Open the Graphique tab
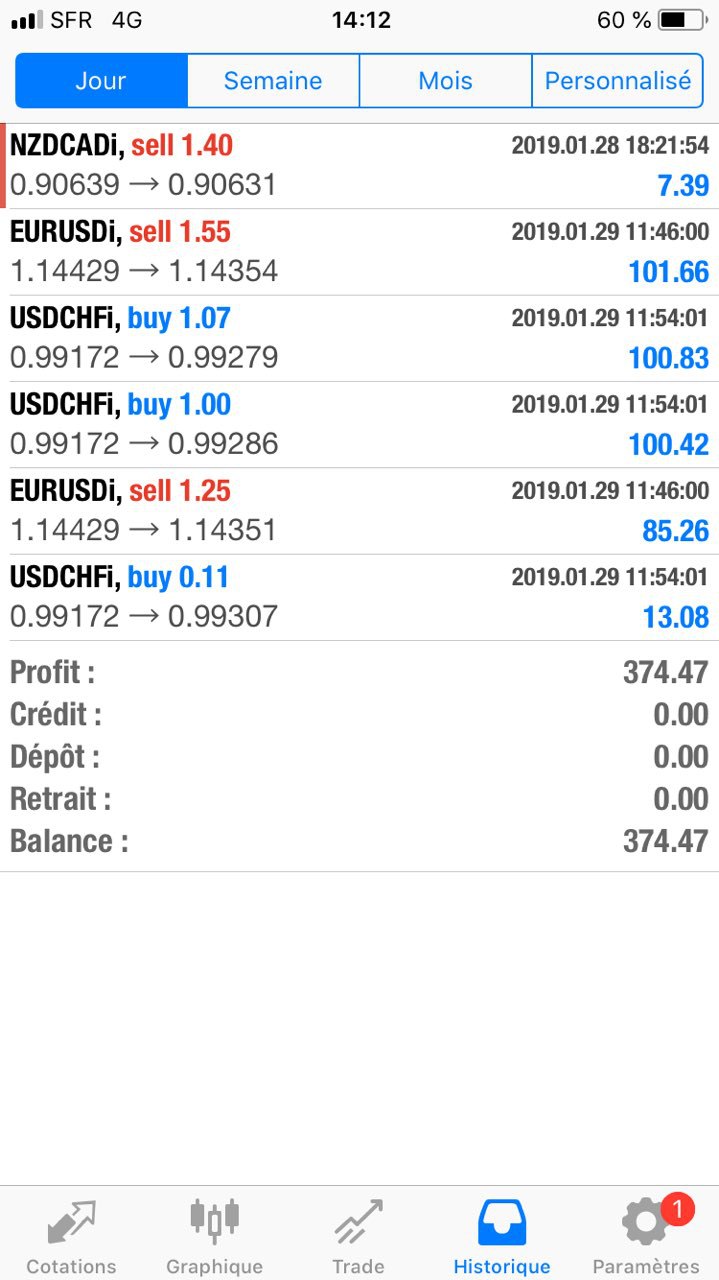The width and height of the screenshot is (719, 1280). [215, 1236]
